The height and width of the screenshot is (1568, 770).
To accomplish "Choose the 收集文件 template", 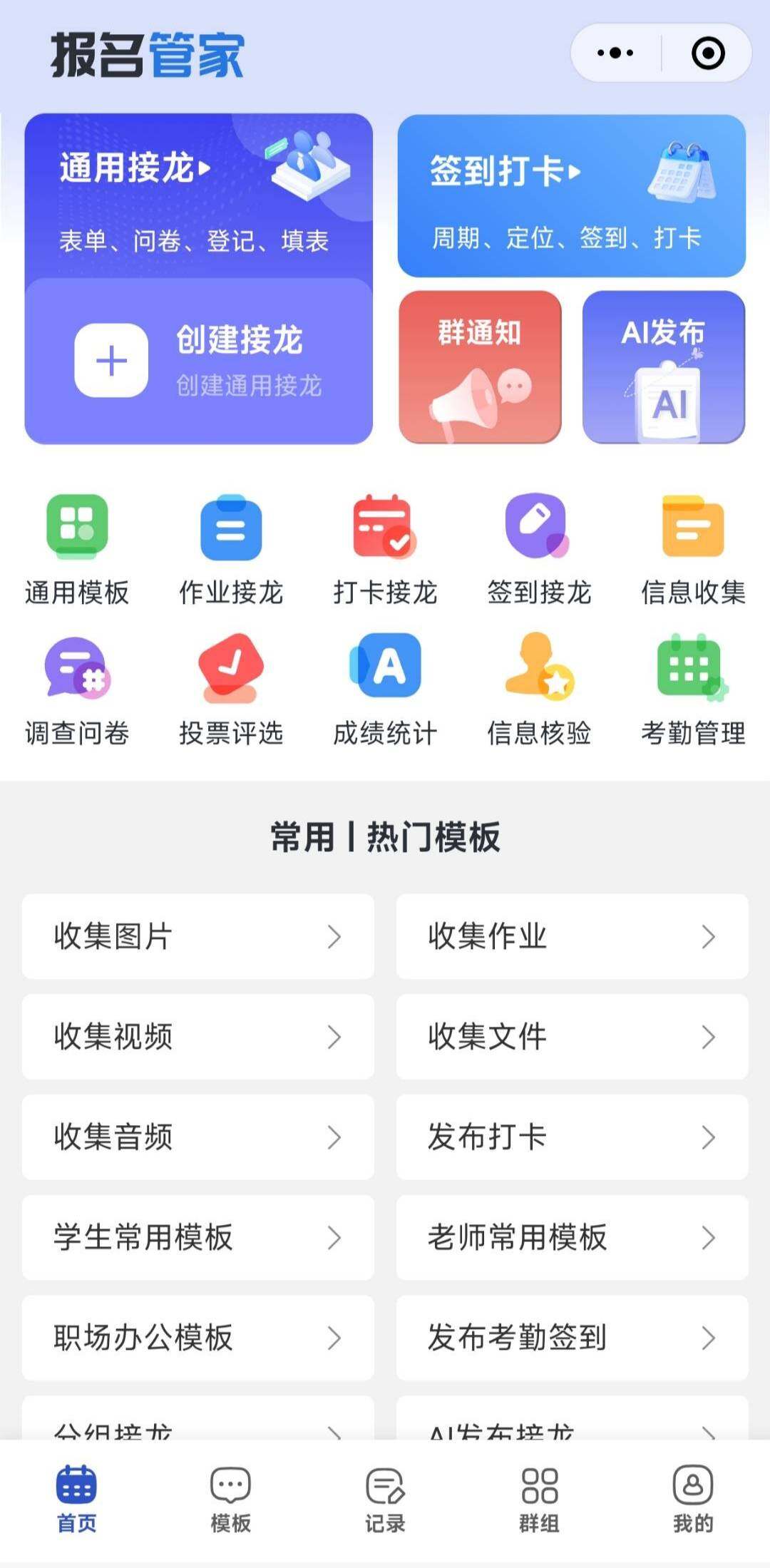I will [x=572, y=1037].
